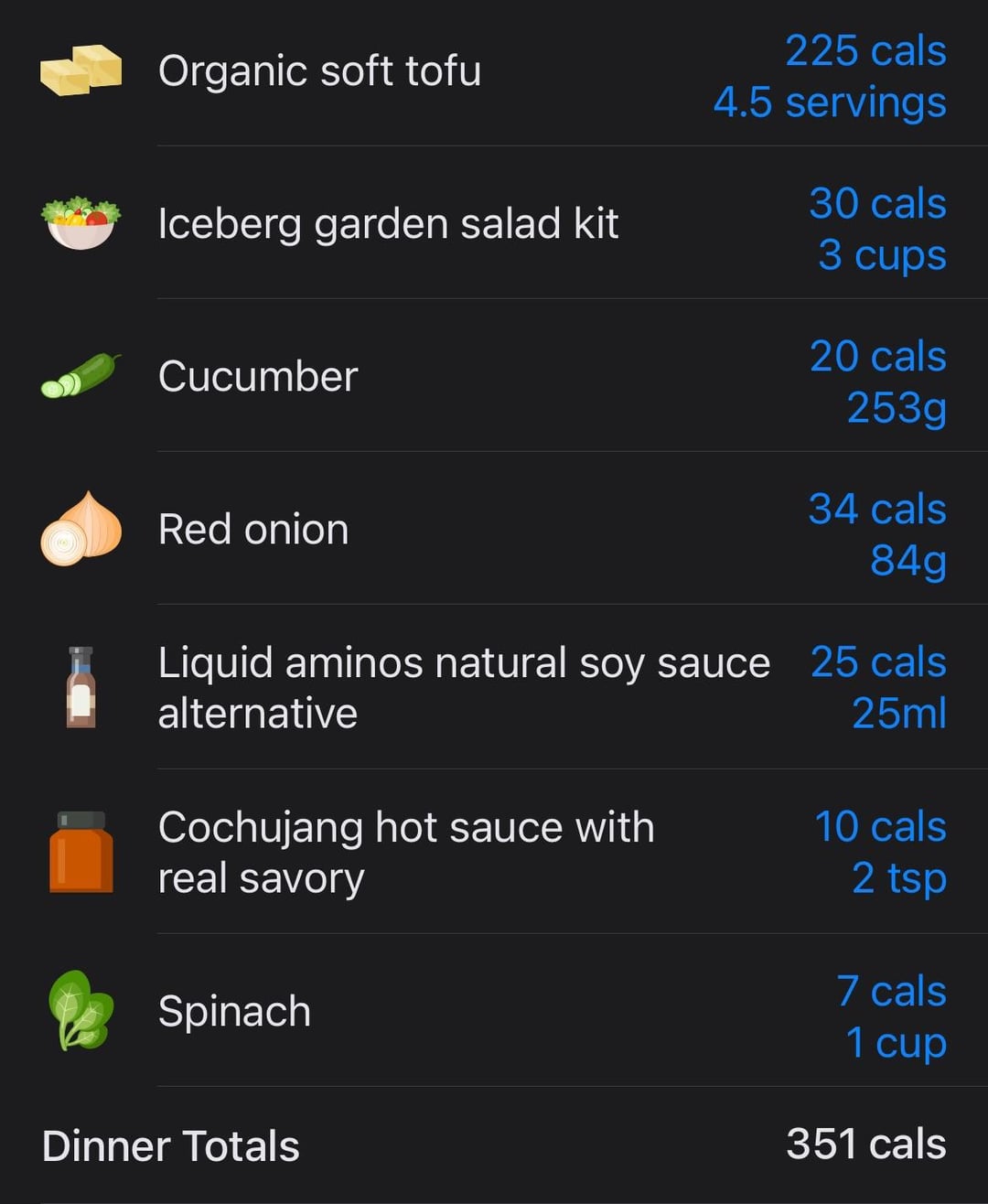This screenshot has height=1204, width=988.
Task: Open the Organic soft tofu entry
Action: [x=319, y=71]
